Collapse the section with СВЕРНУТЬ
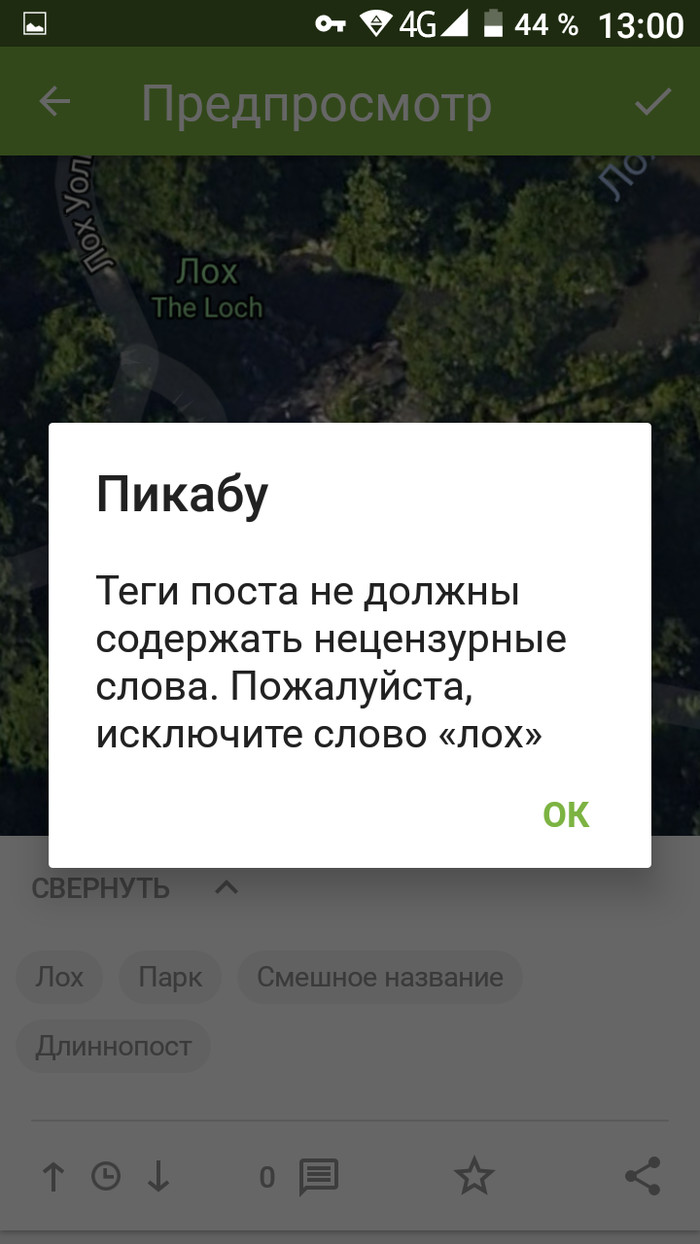The image size is (700, 1244). 135,888
